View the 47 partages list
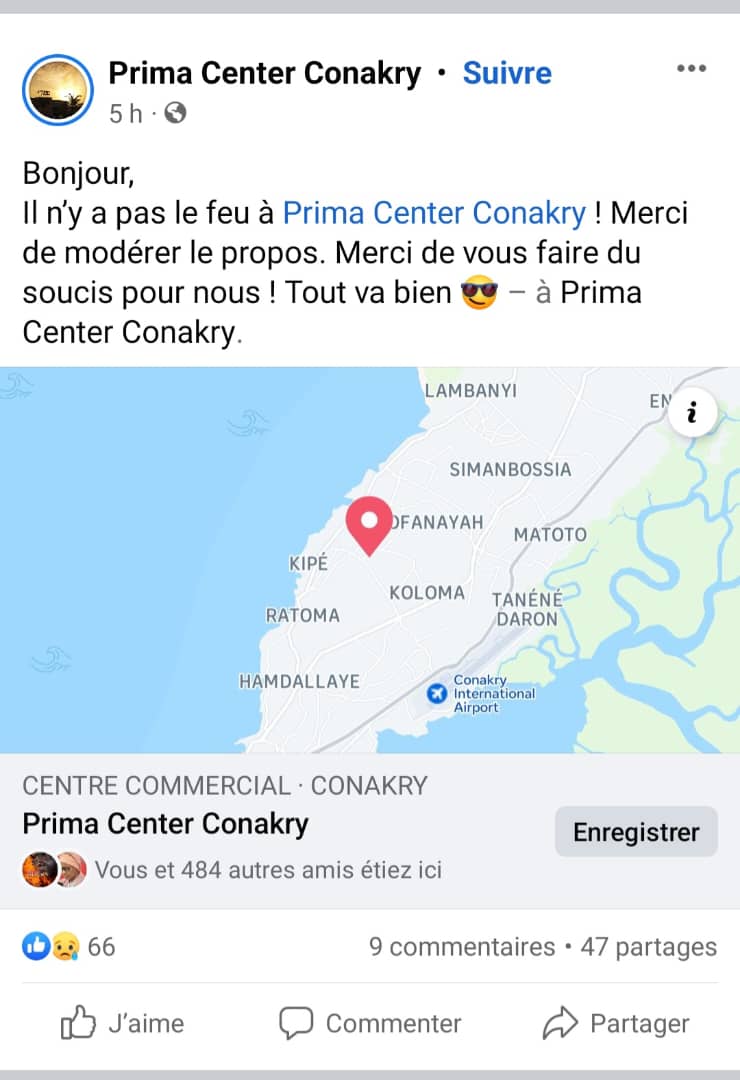This screenshot has width=740, height=1080. (648, 947)
